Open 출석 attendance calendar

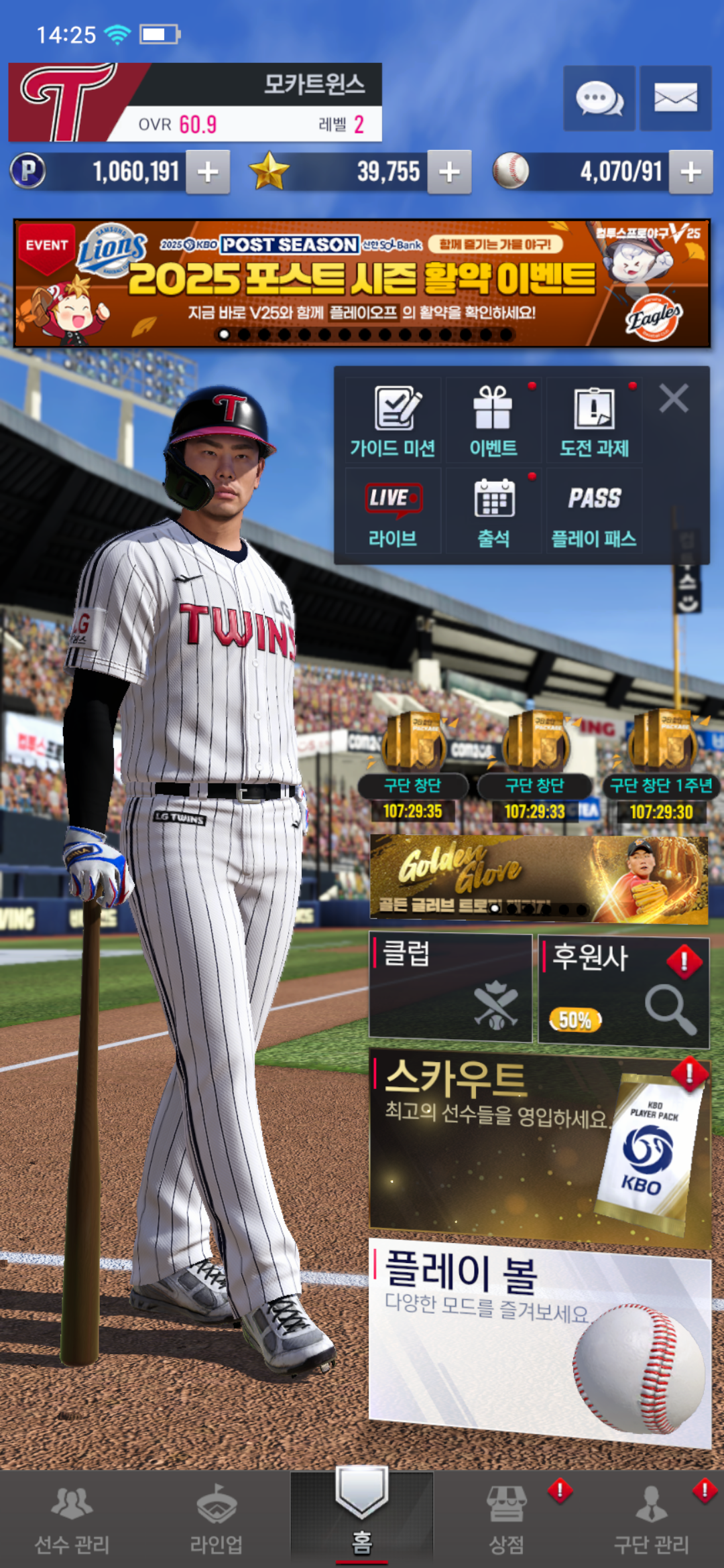(x=493, y=512)
